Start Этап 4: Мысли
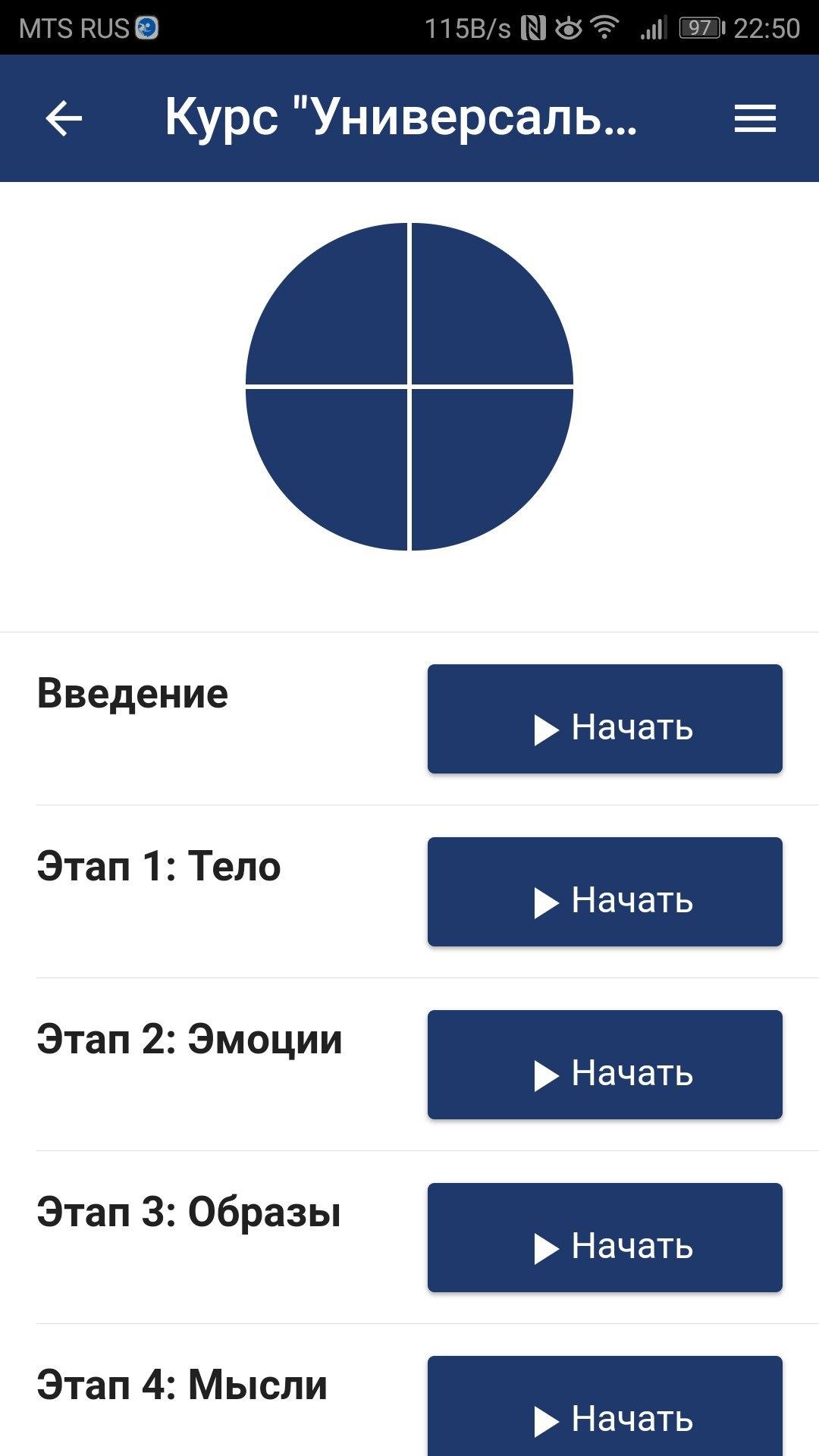This screenshot has width=819, height=1456. pyautogui.click(x=604, y=1406)
